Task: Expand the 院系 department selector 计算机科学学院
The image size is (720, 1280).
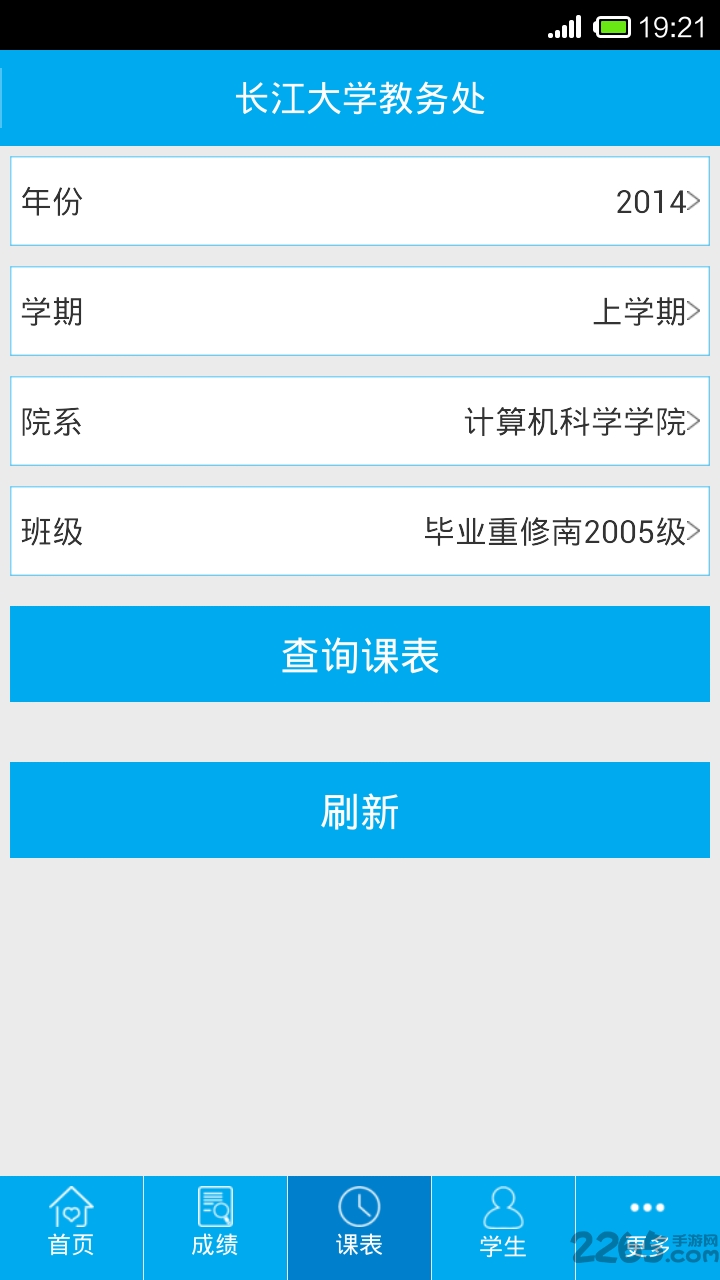Action: [359, 422]
